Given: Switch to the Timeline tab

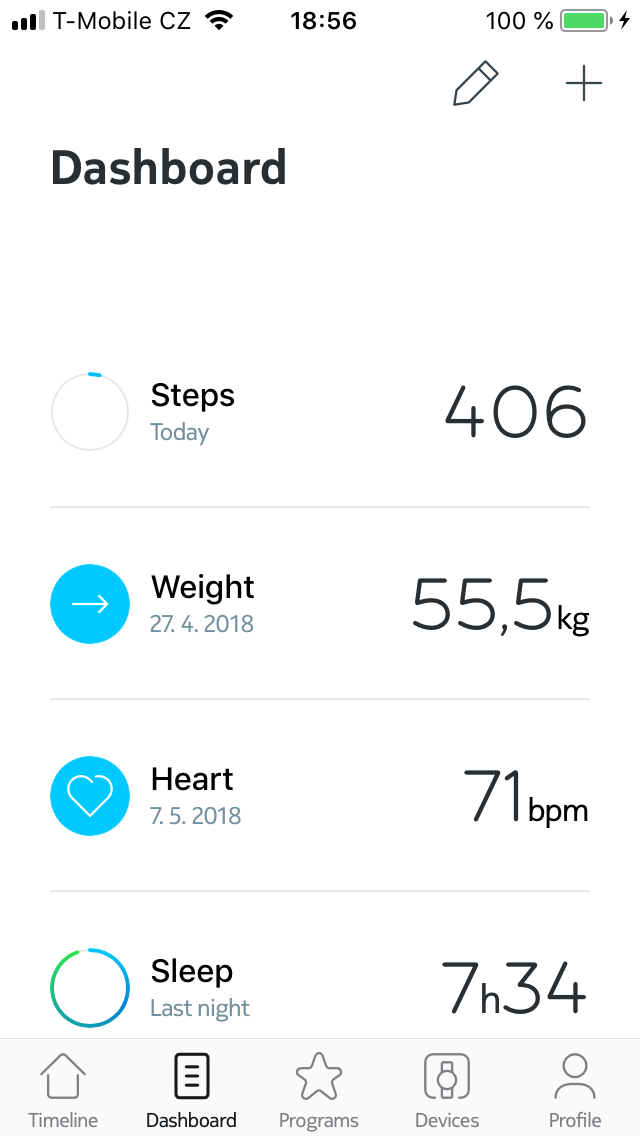Looking at the screenshot, I should pyautogui.click(x=63, y=1090).
